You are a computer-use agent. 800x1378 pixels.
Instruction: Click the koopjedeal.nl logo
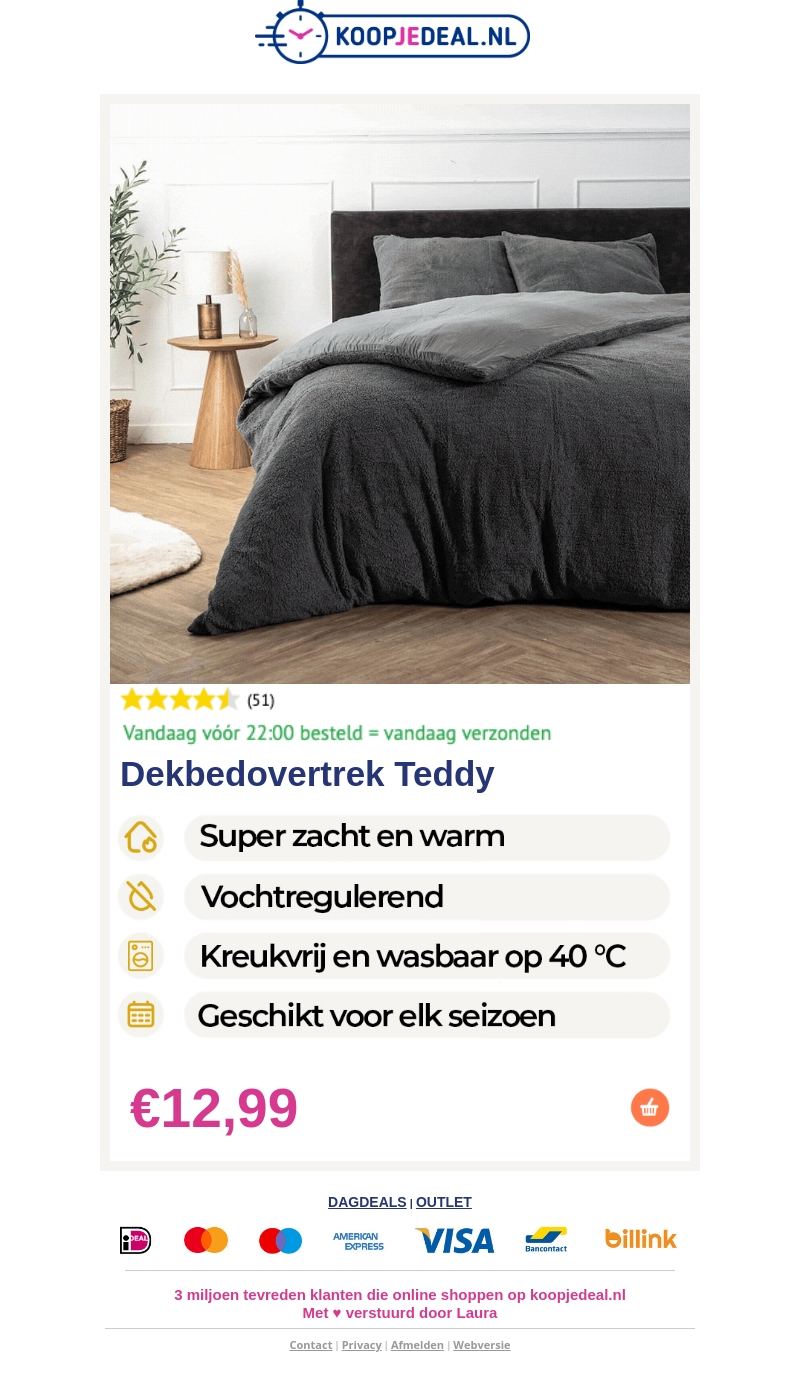(x=392, y=32)
